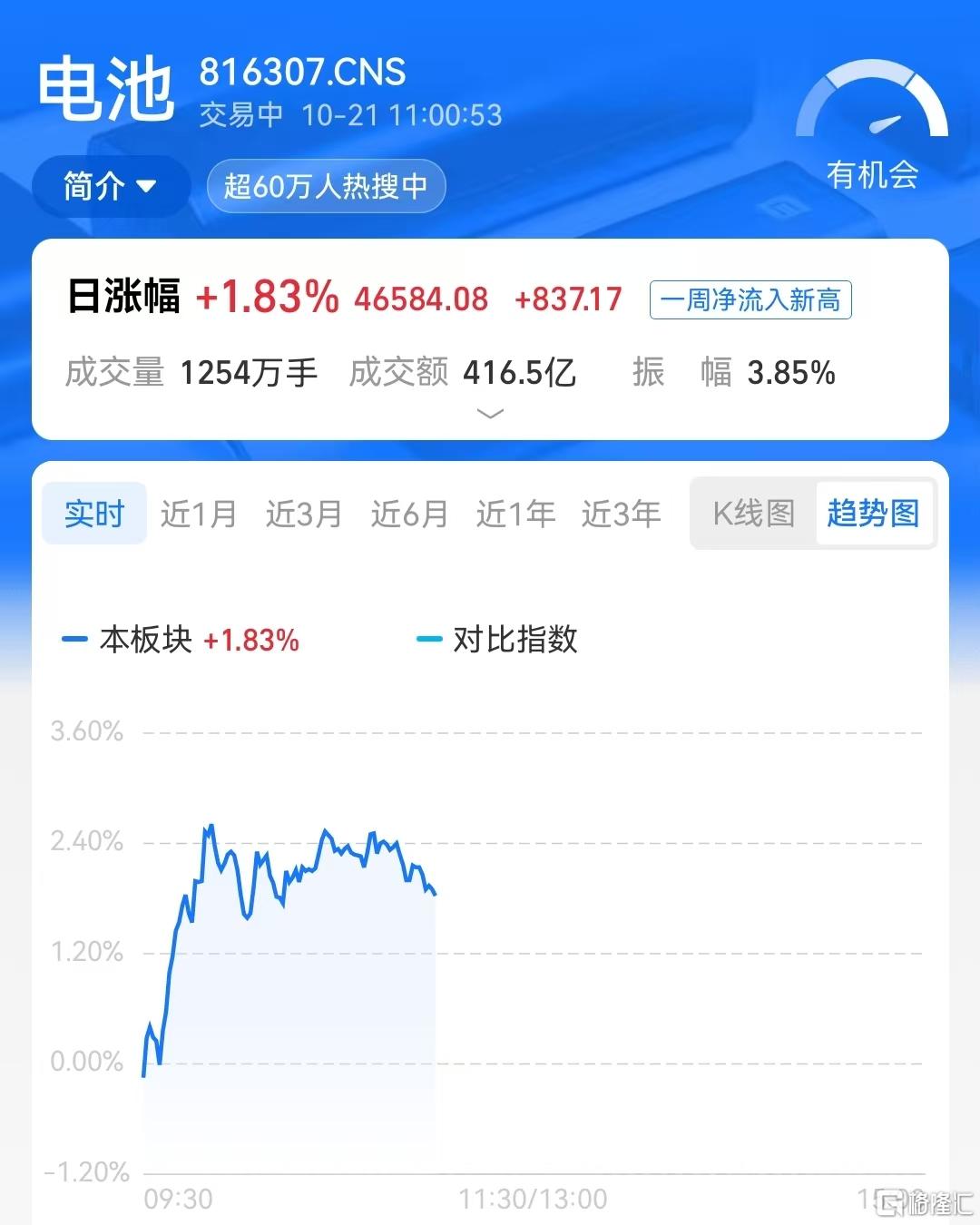980x1225 pixels.
Task: Tap the 一周净流入新高 tag
Action: [750, 300]
